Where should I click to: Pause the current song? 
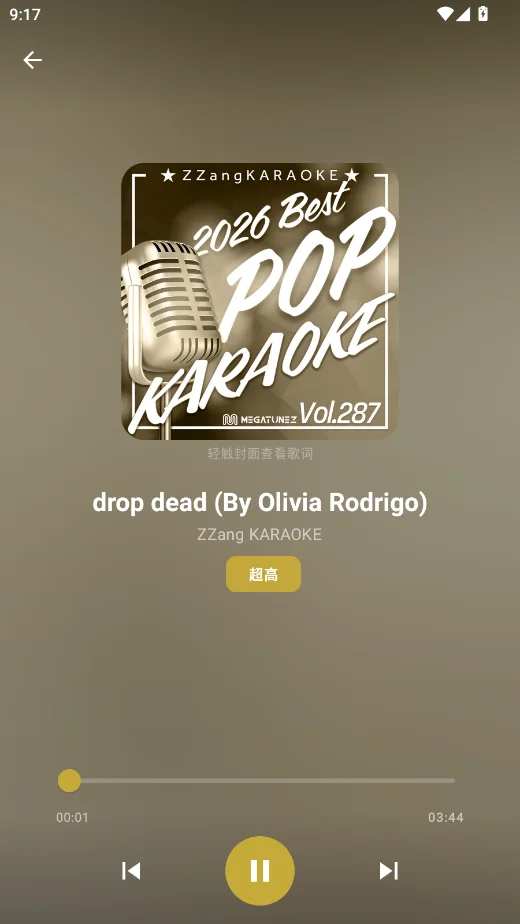pyautogui.click(x=260, y=870)
